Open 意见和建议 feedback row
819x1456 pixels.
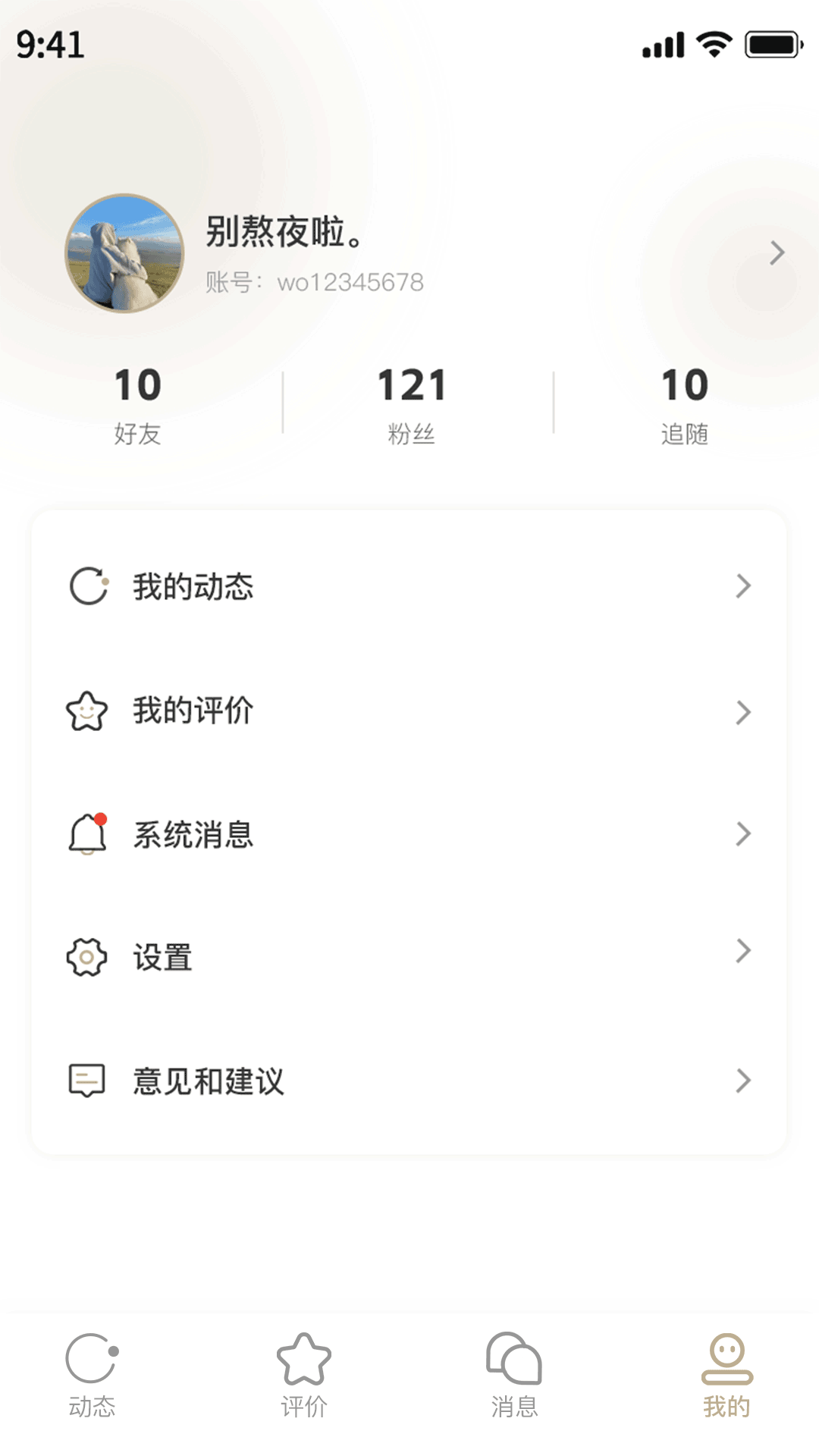tap(408, 1081)
